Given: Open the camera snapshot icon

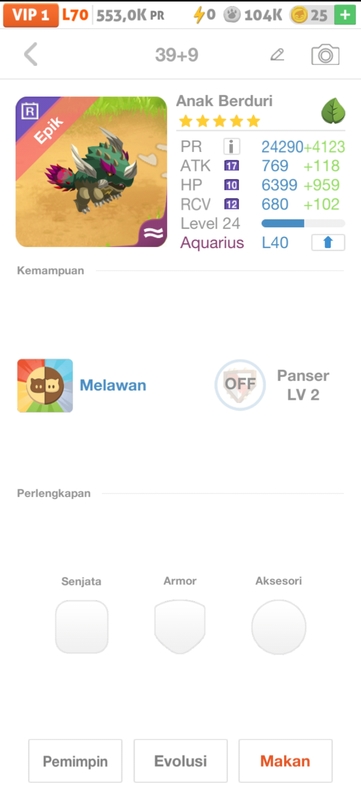Looking at the screenshot, I should (325, 55).
